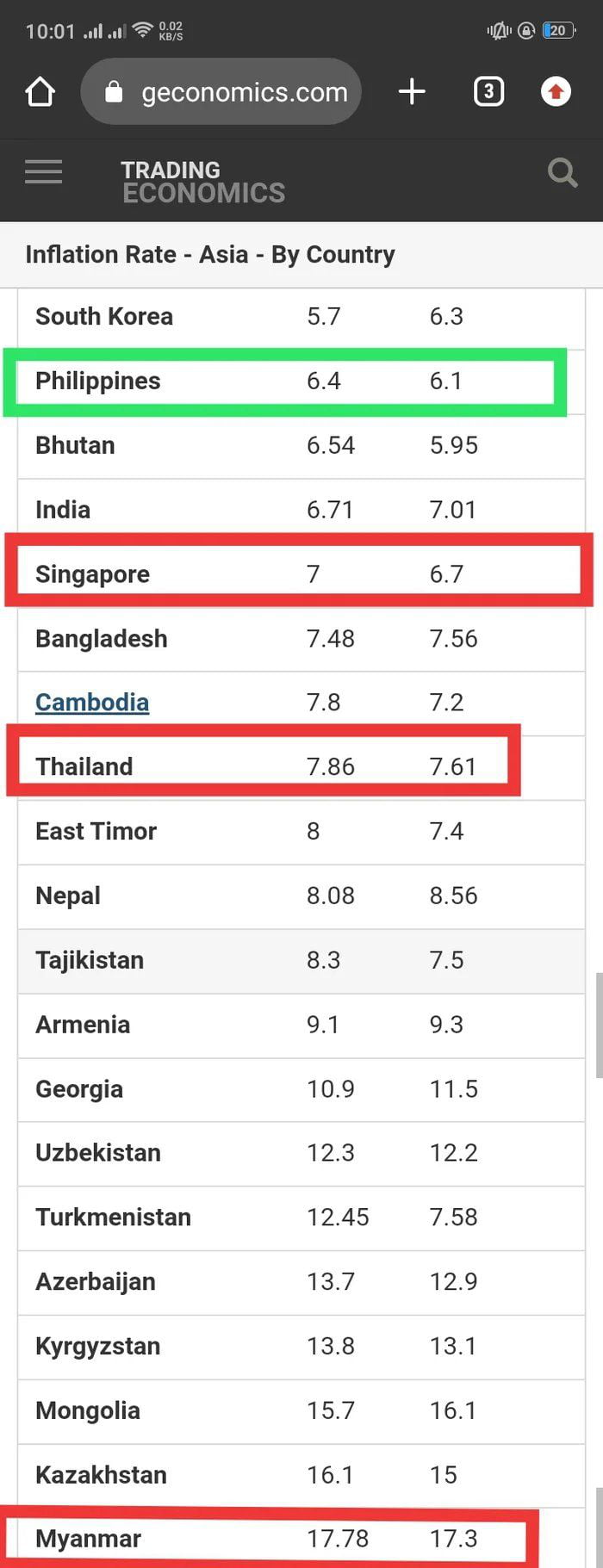The height and width of the screenshot is (1568, 603).
Task: Open the tab switcher showing 3 tabs
Action: pos(488,91)
